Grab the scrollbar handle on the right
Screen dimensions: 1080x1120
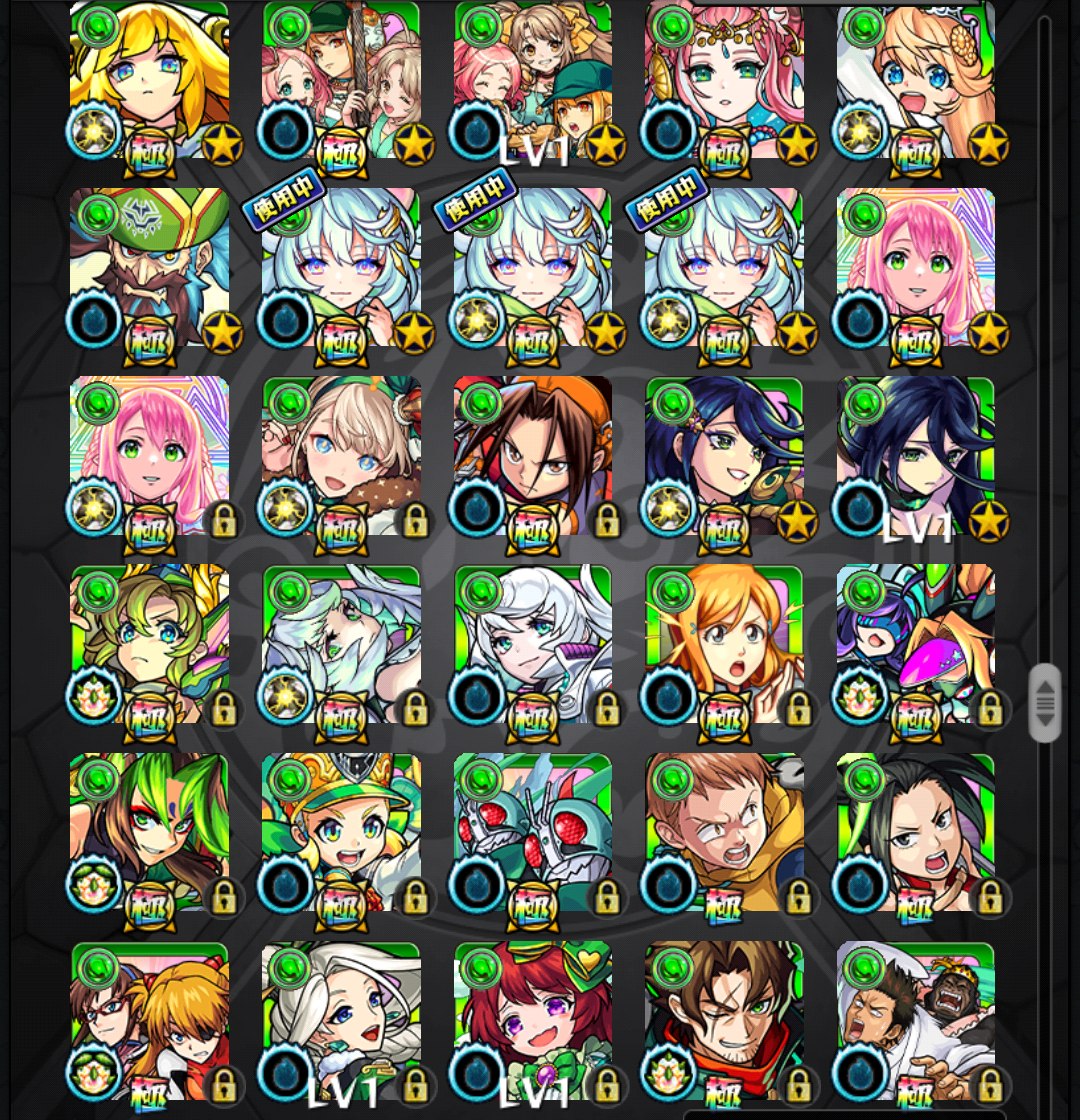[x=1045, y=702]
